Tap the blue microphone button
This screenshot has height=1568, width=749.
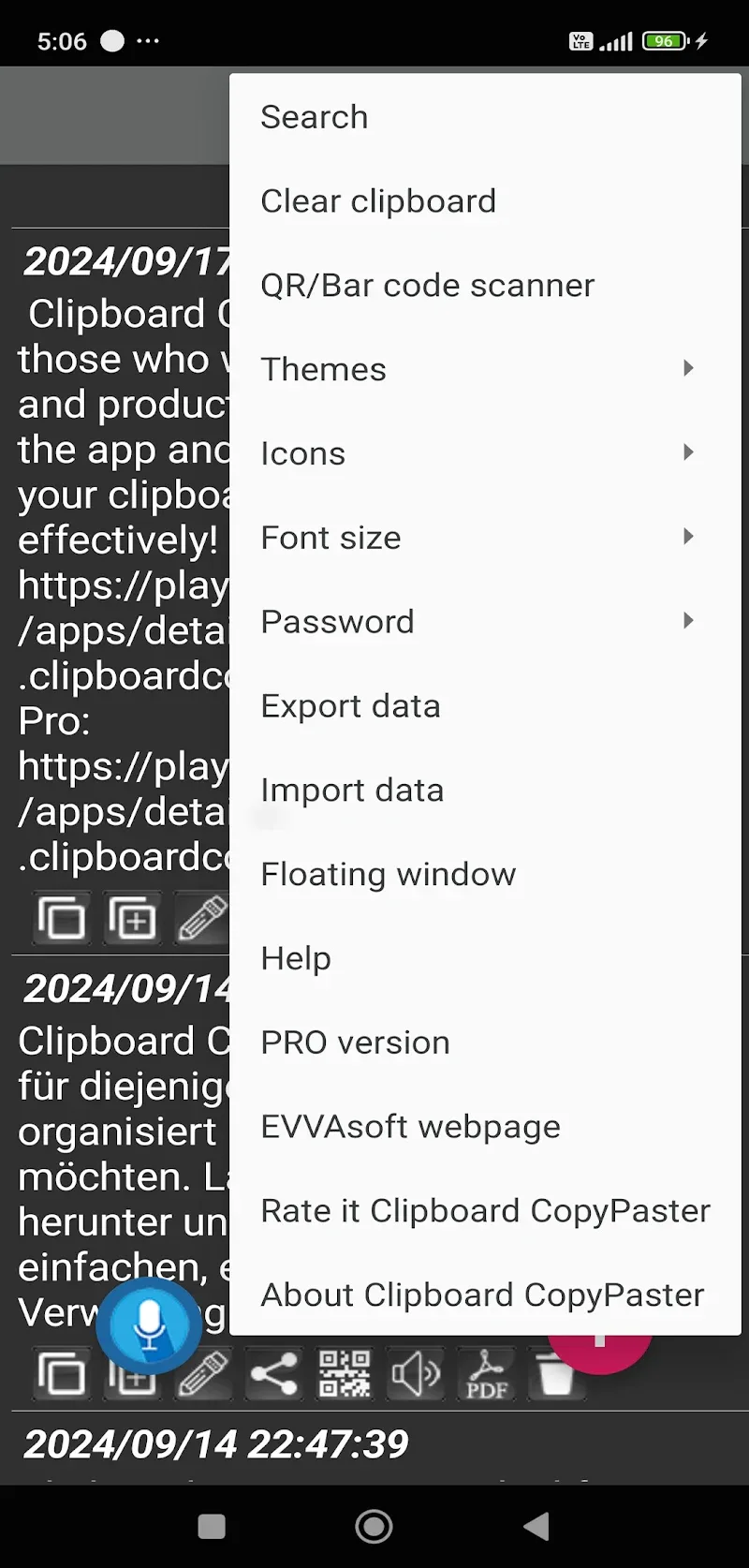[x=149, y=1324]
